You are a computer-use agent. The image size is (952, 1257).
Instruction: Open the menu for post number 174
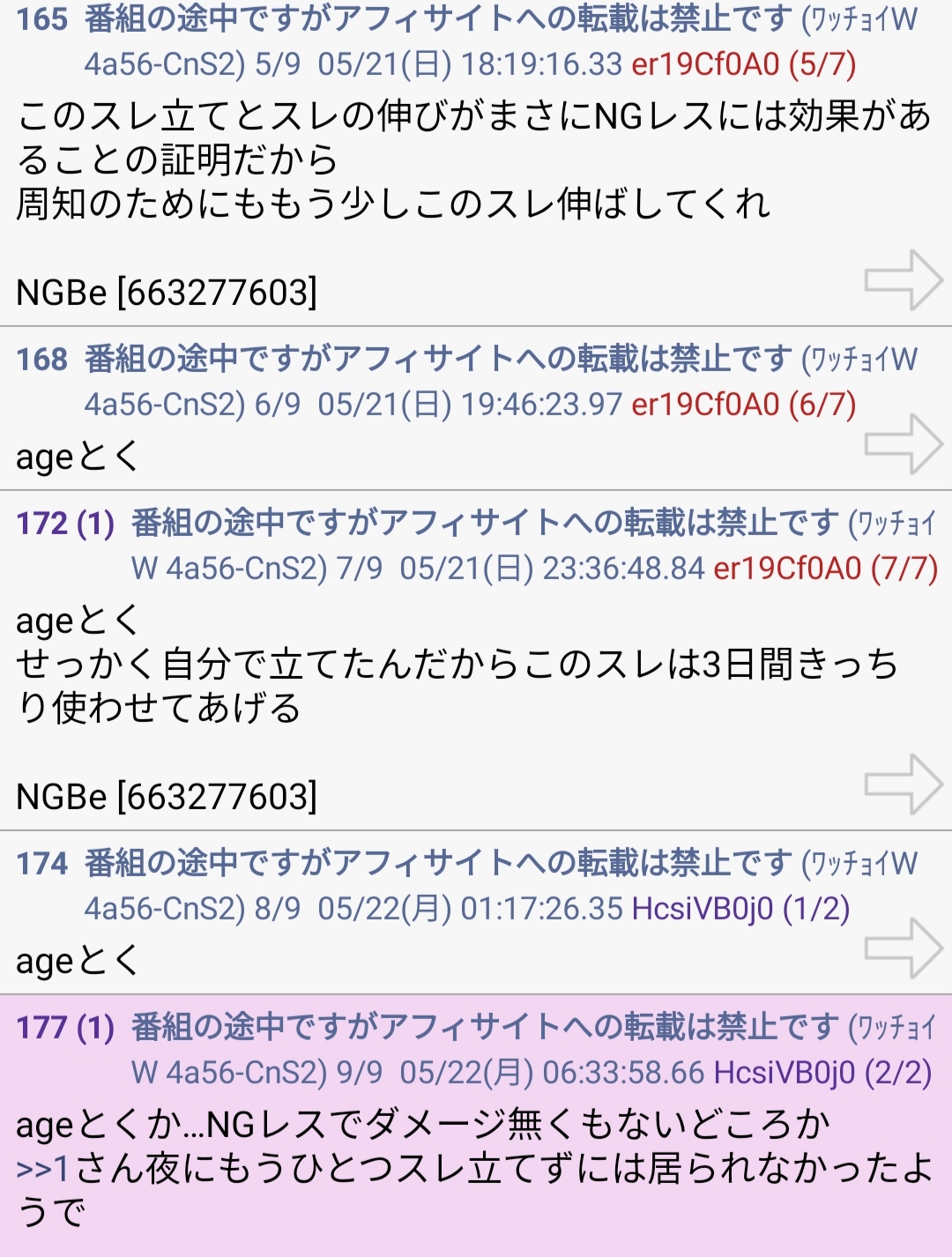(x=41, y=864)
